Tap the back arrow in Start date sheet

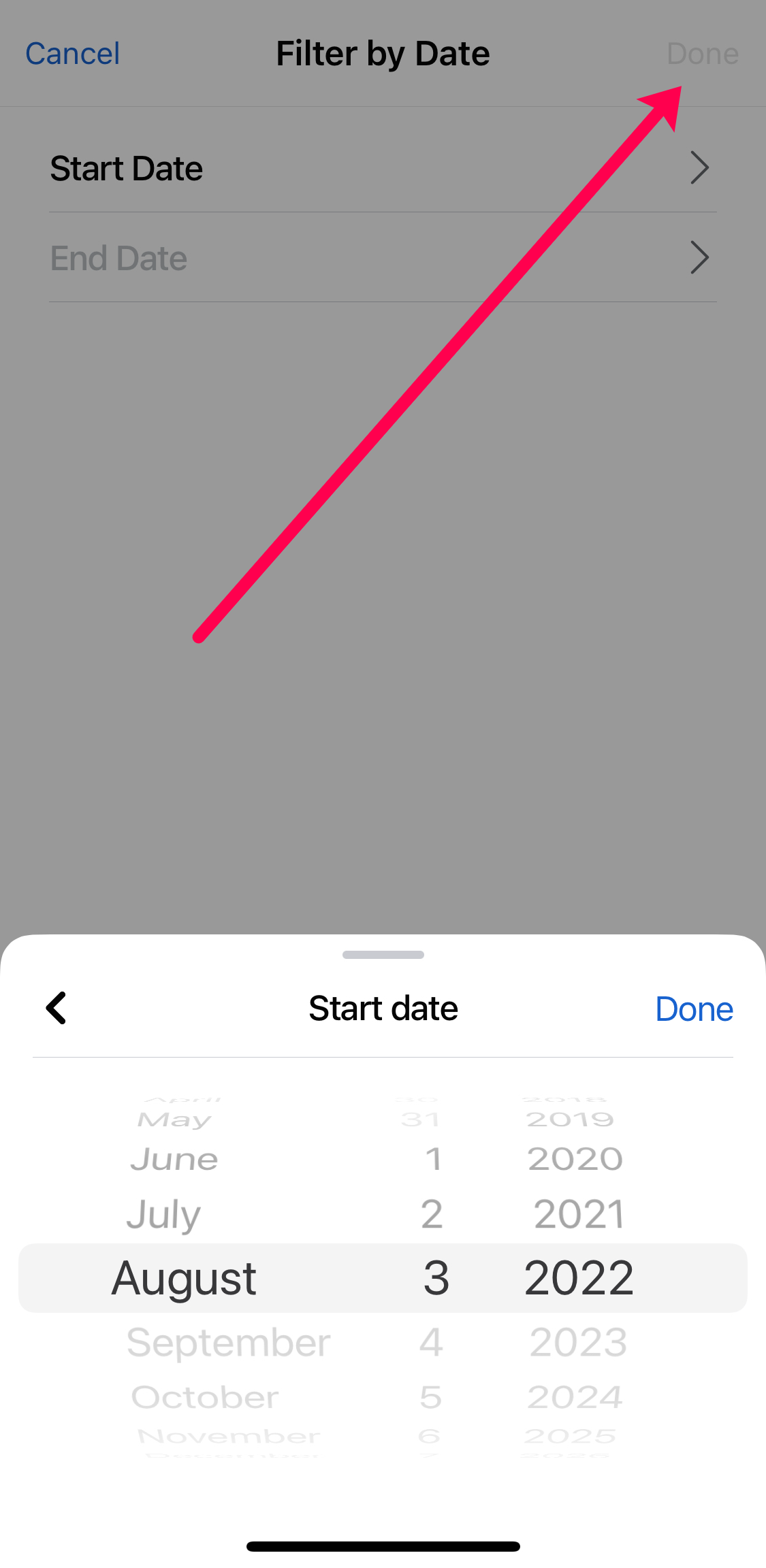point(57,1008)
